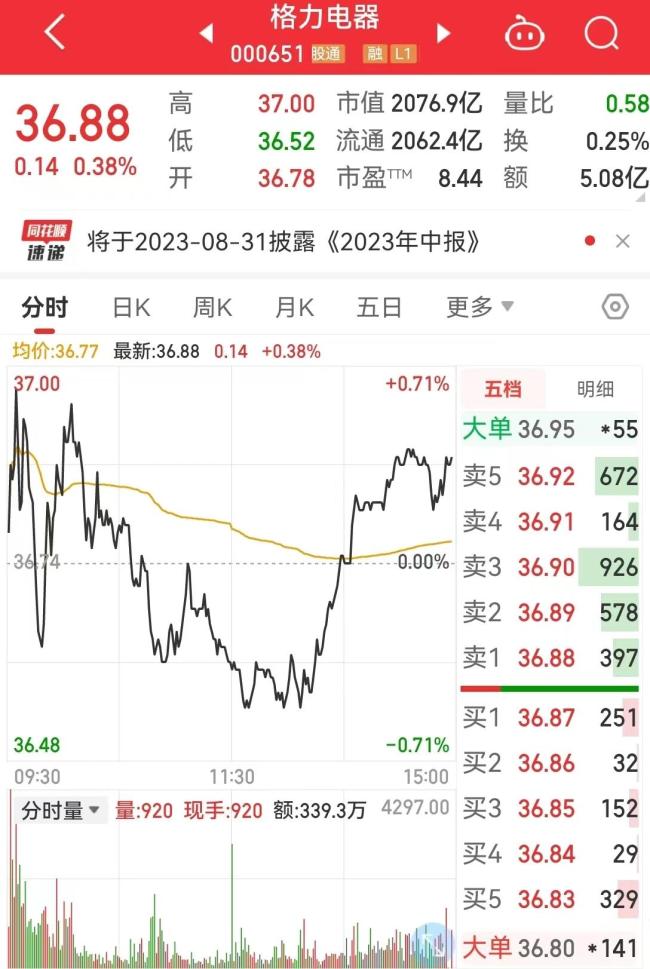Viewport: 650px width, 969px height.
Task: Switch to the 周K chart
Action: pos(212,307)
